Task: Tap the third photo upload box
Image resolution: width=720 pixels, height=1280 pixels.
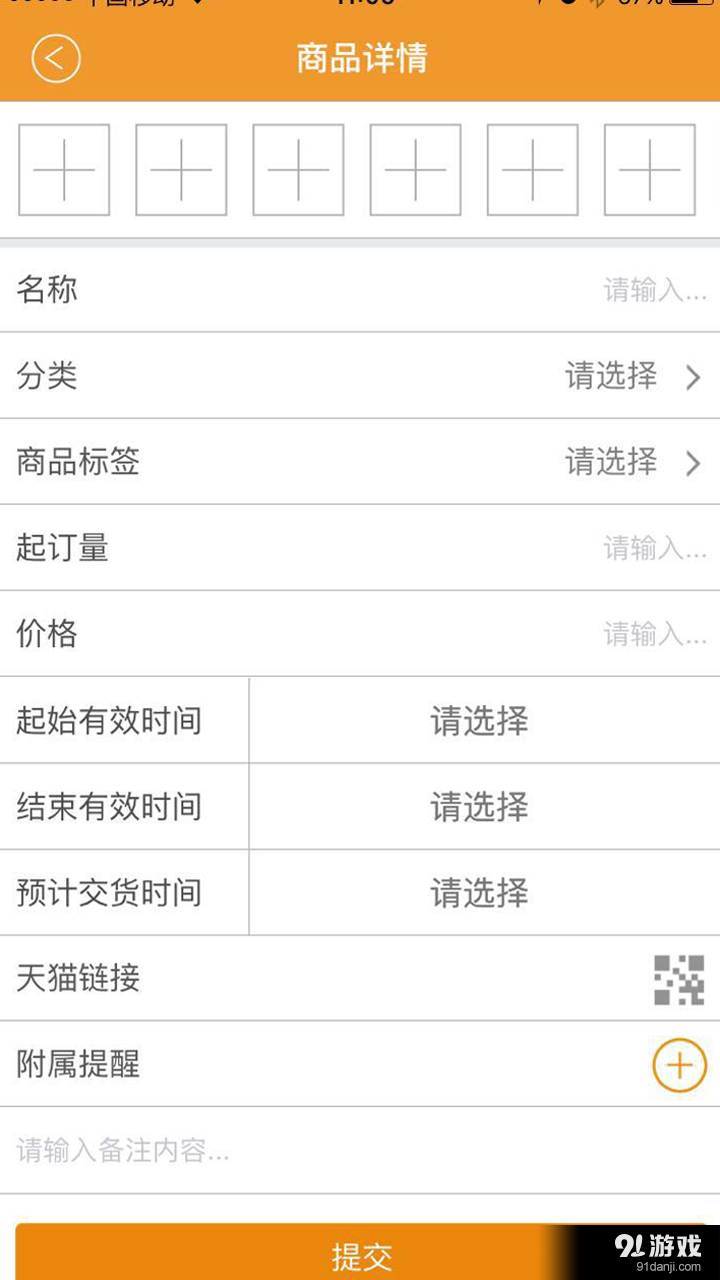Action: 298,169
